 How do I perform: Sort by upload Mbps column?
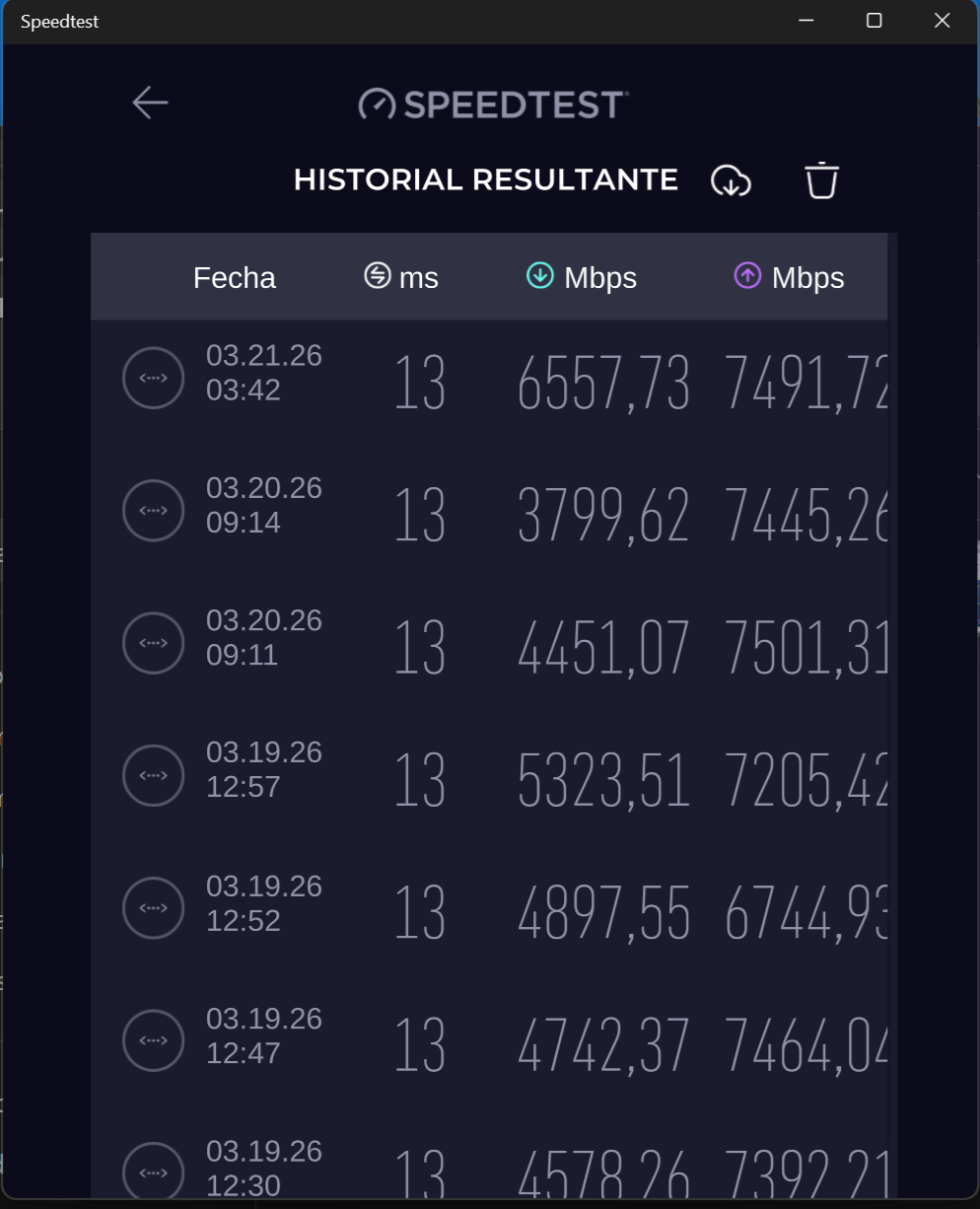coord(789,277)
